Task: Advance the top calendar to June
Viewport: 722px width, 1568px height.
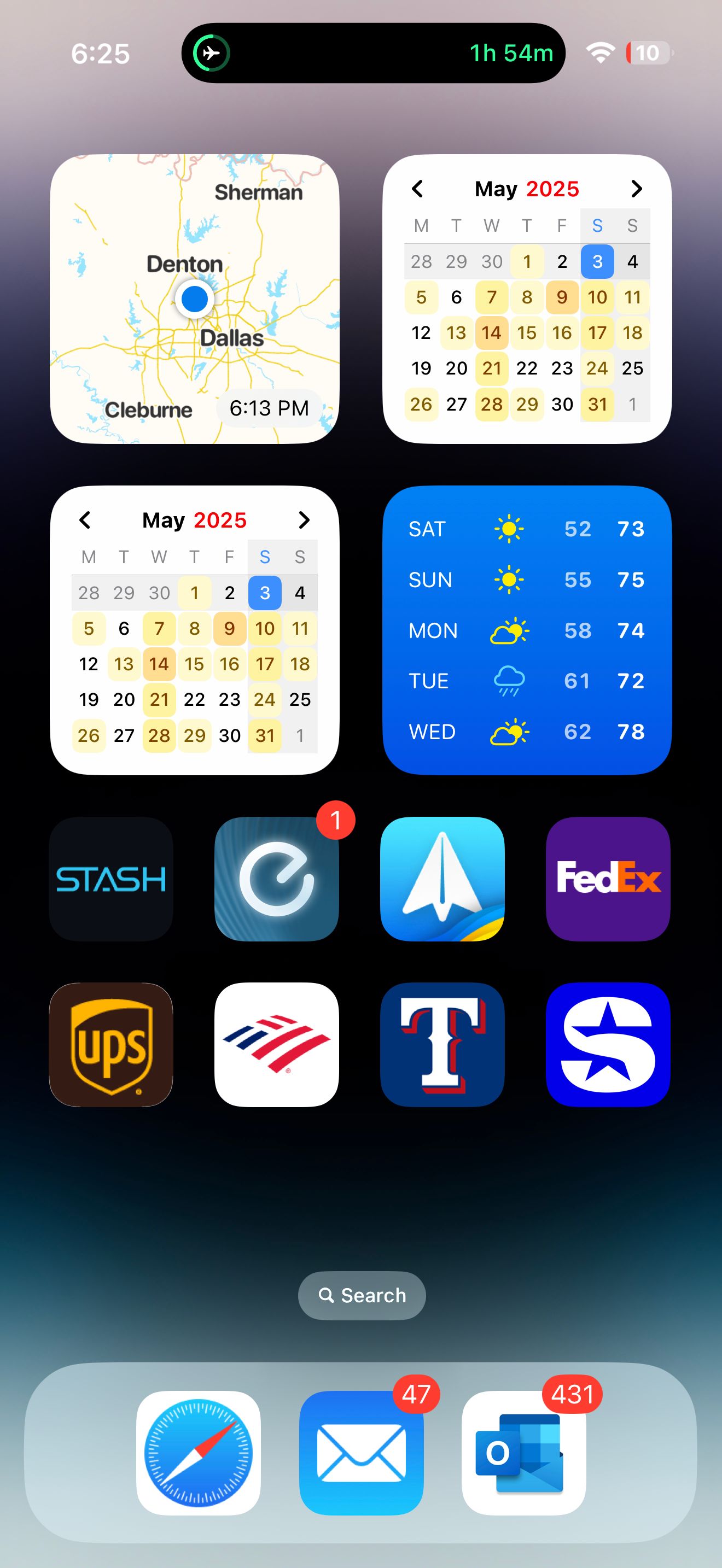Action: tap(637, 189)
